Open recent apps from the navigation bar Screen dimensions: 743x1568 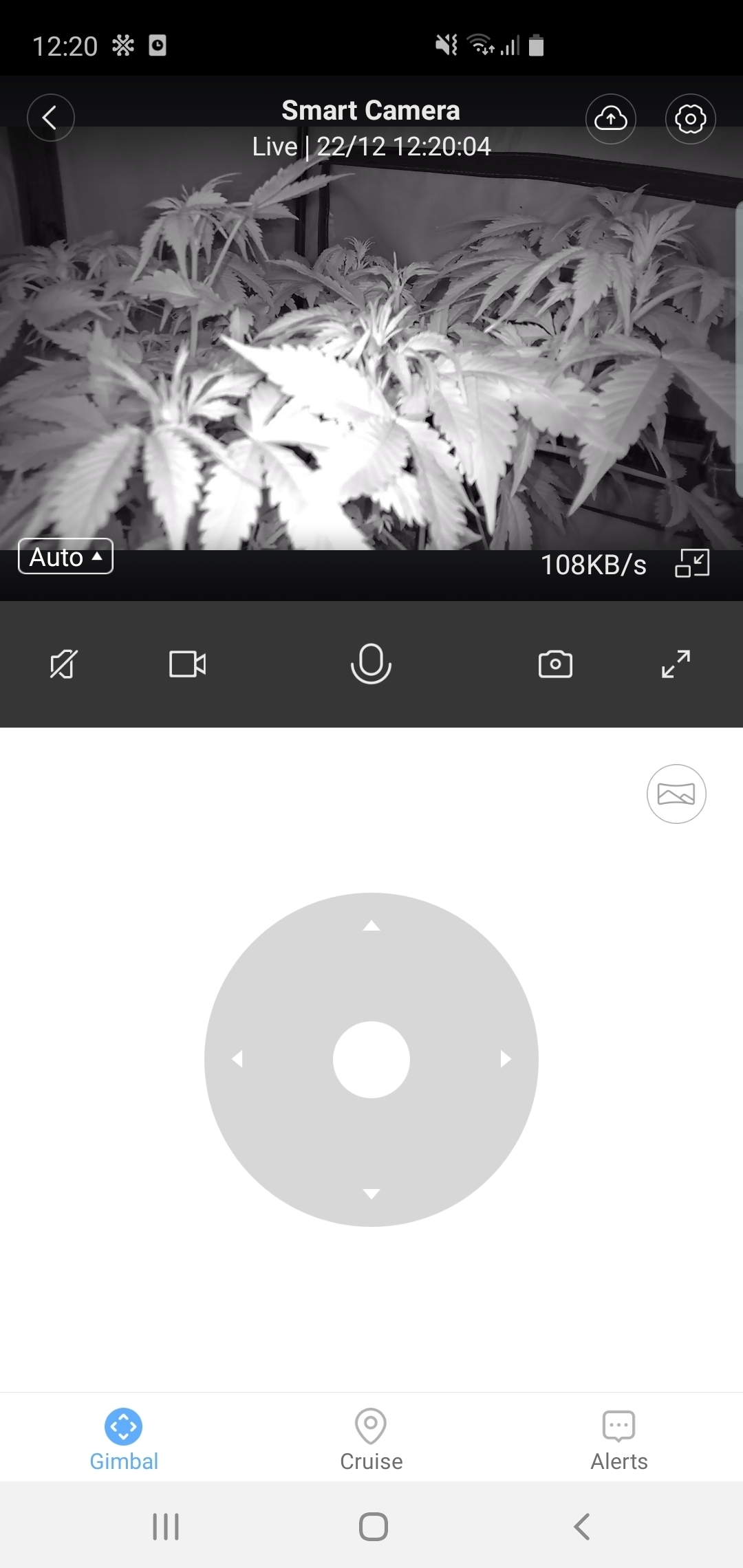(x=166, y=1527)
